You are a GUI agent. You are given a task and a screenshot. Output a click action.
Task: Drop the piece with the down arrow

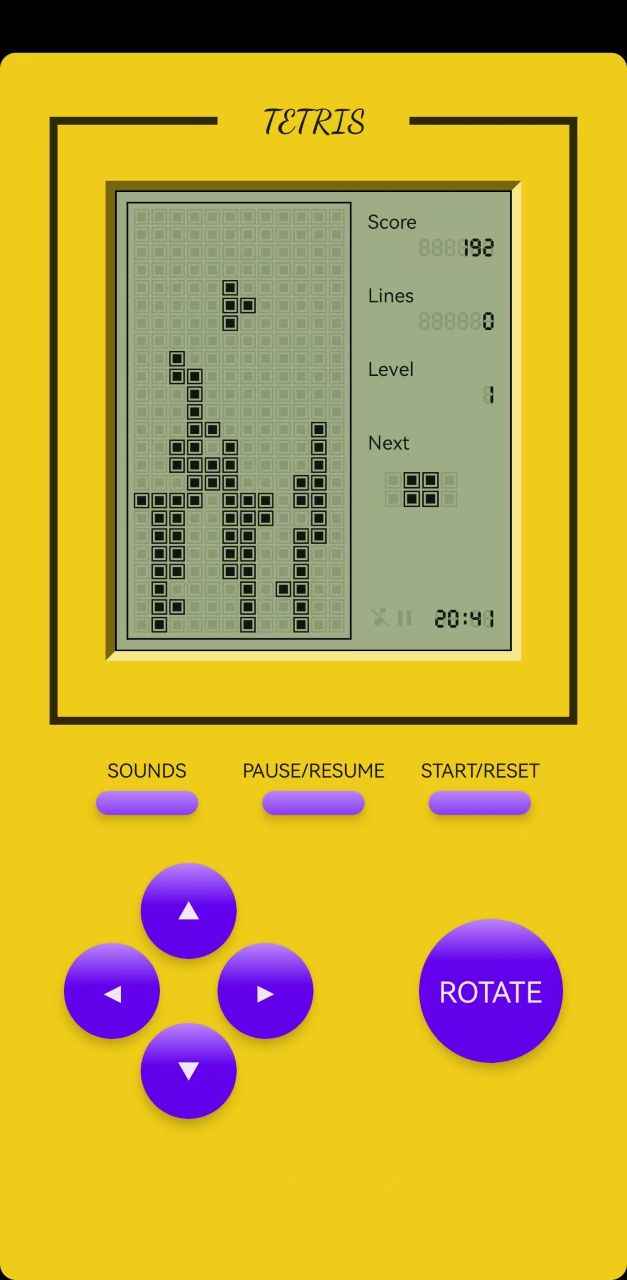(188, 1070)
